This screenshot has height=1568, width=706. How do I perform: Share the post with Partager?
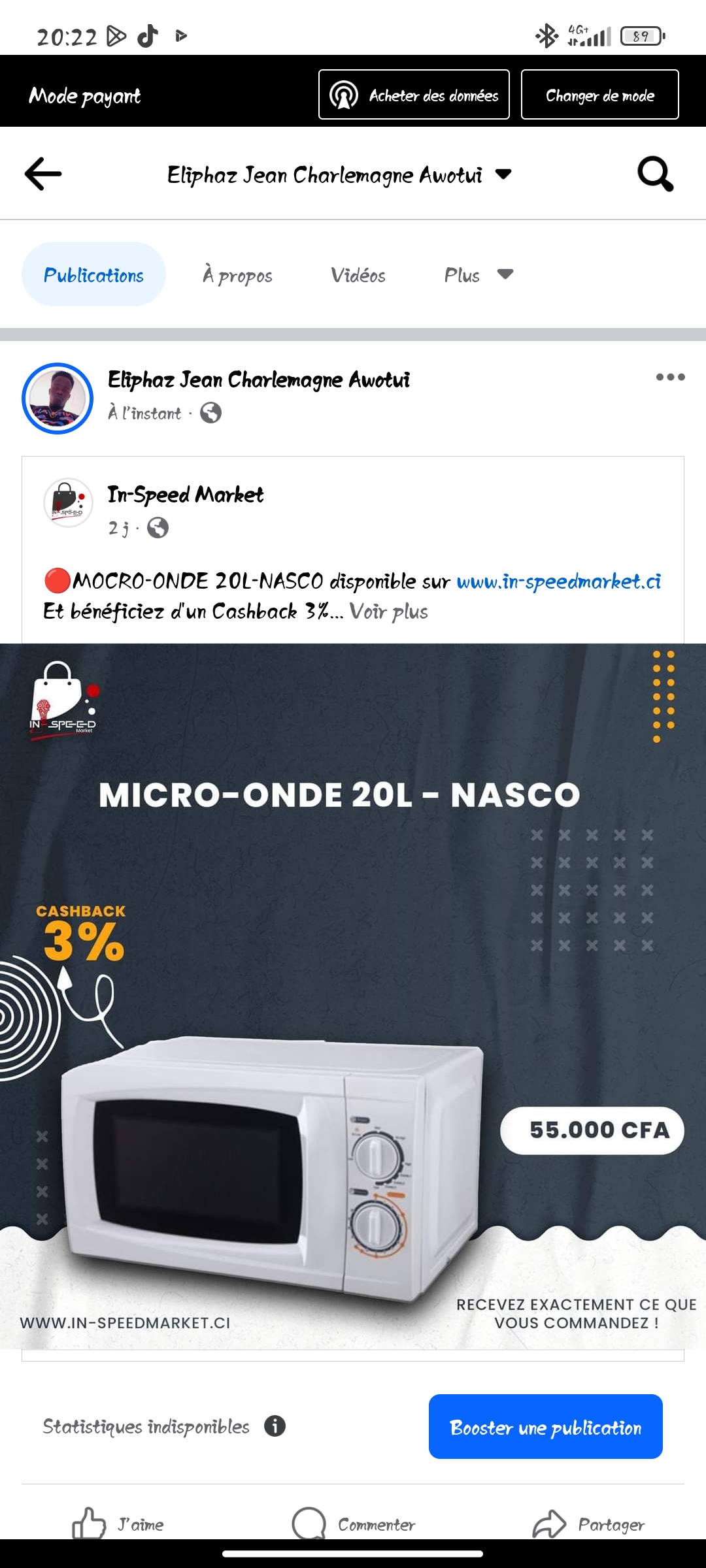[588, 1524]
